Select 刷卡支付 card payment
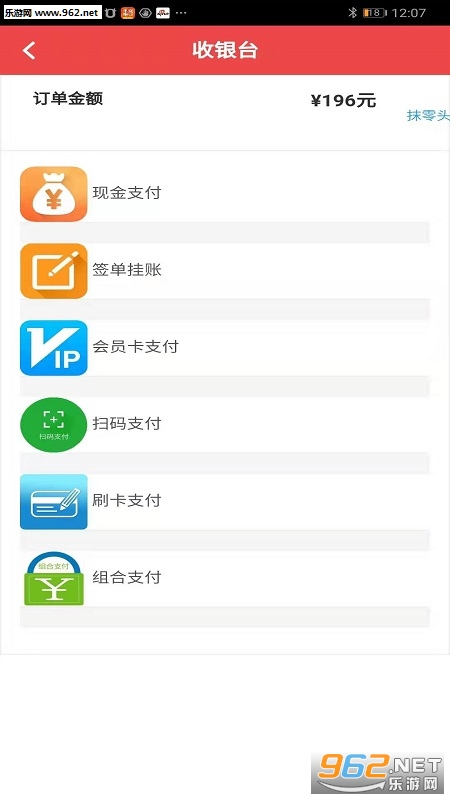The image size is (450, 800). [x=224, y=502]
